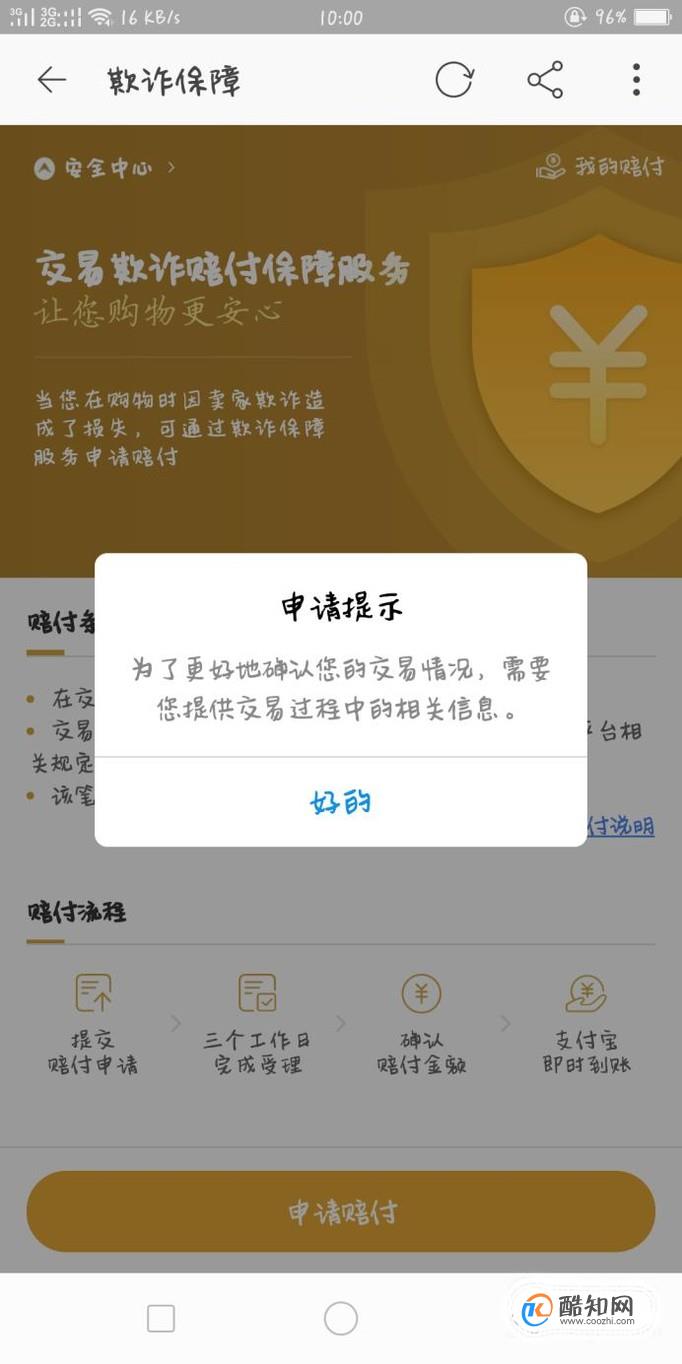This screenshot has height=1364, width=682.
Task: Open the overflow menu
Action: (x=636, y=80)
